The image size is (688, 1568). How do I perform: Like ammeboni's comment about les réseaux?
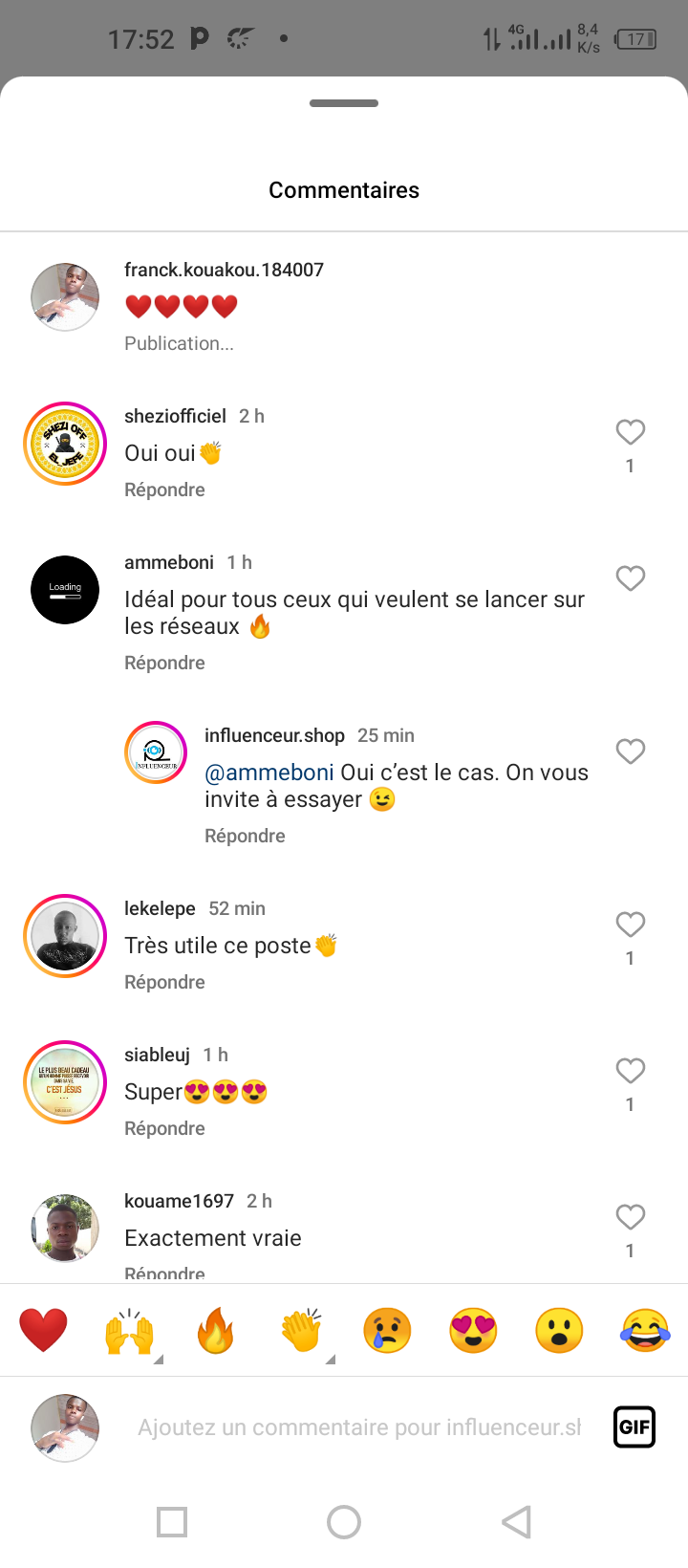coord(630,578)
